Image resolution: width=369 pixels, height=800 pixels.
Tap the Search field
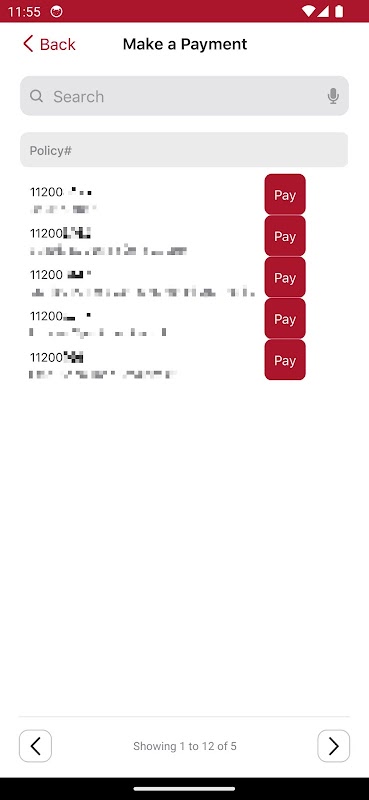point(184,96)
